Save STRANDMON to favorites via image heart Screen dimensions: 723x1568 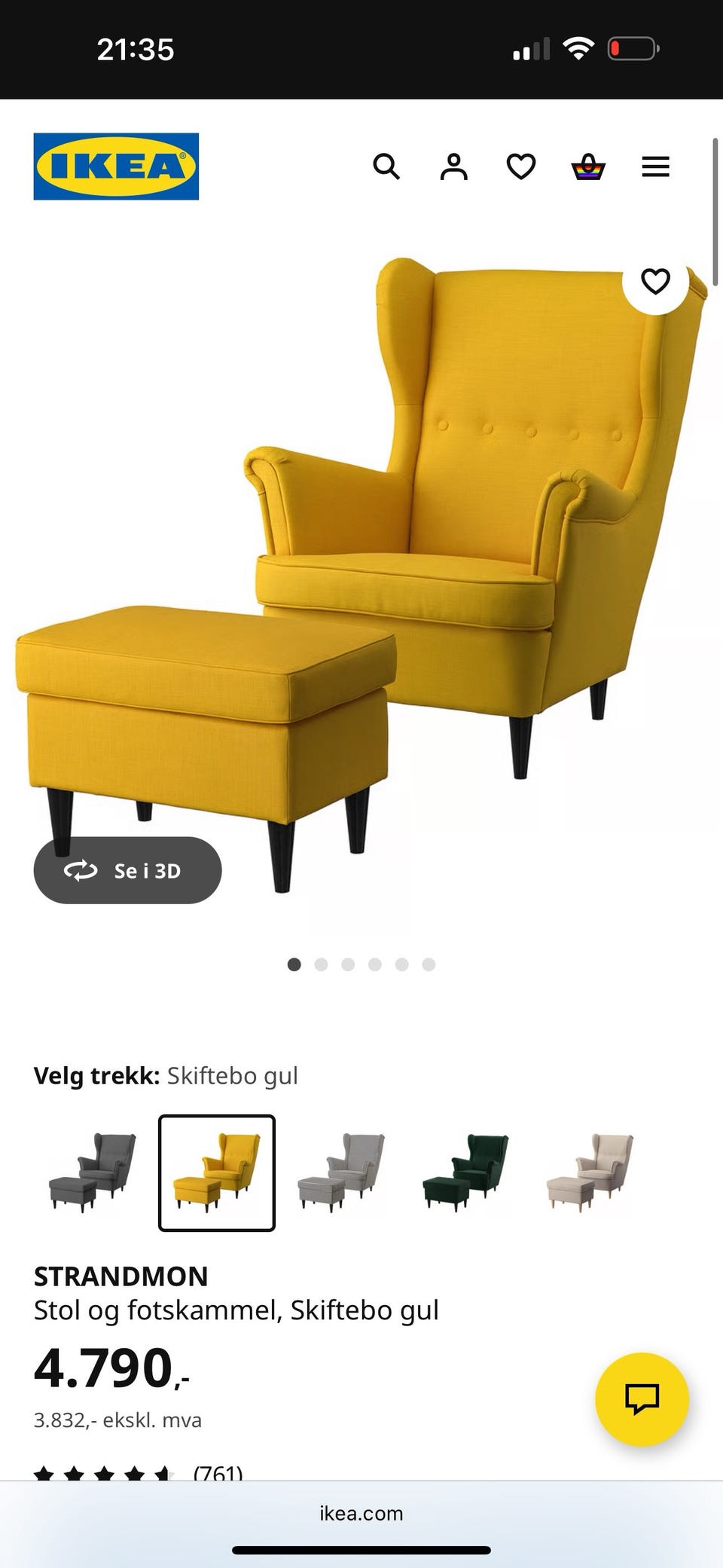click(x=656, y=281)
